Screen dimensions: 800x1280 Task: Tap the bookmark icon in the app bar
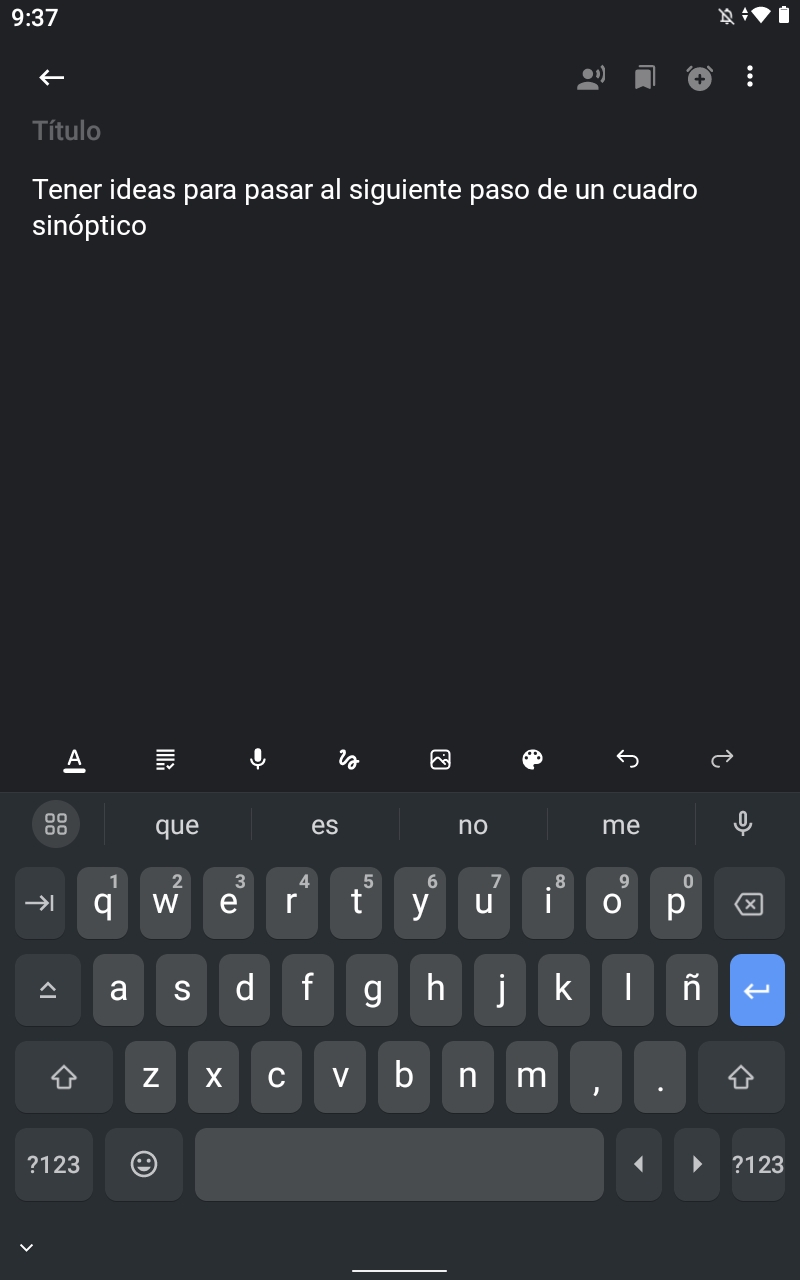[645, 77]
